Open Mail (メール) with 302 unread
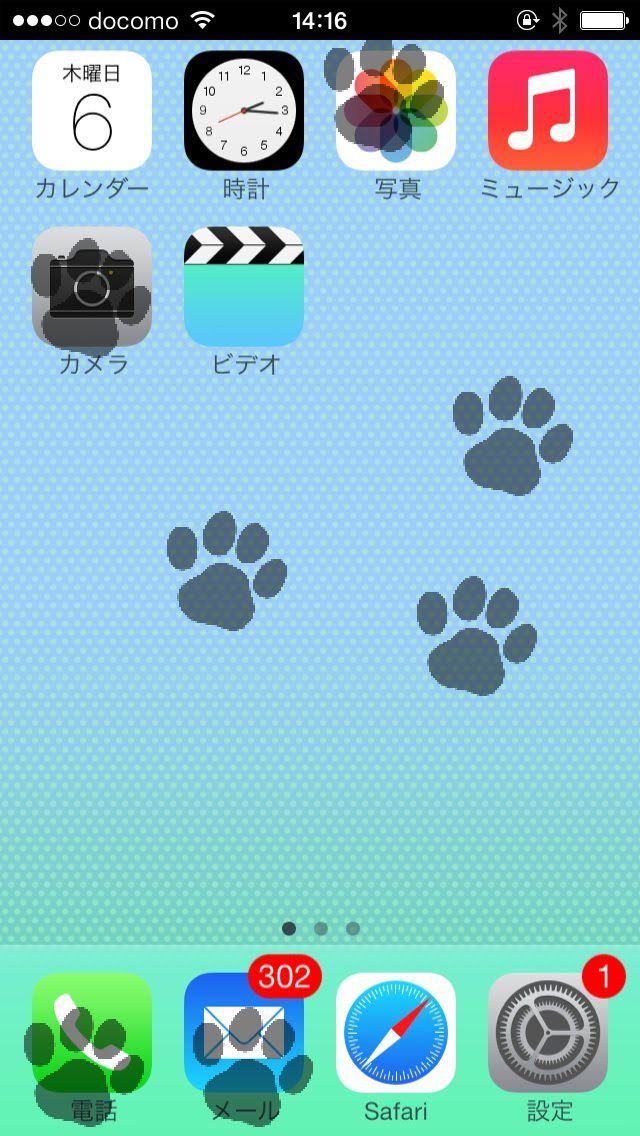 click(x=244, y=1032)
